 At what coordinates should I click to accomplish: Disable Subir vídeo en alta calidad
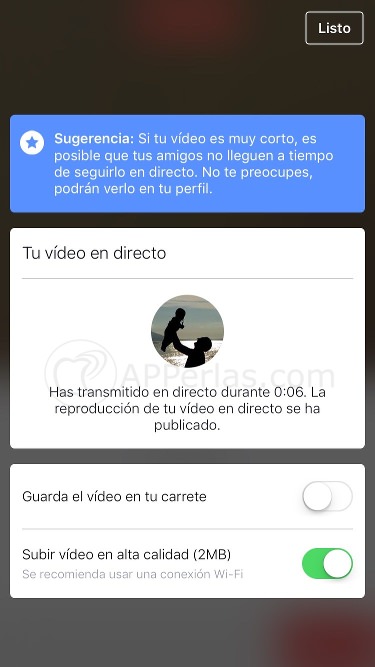pos(327,563)
